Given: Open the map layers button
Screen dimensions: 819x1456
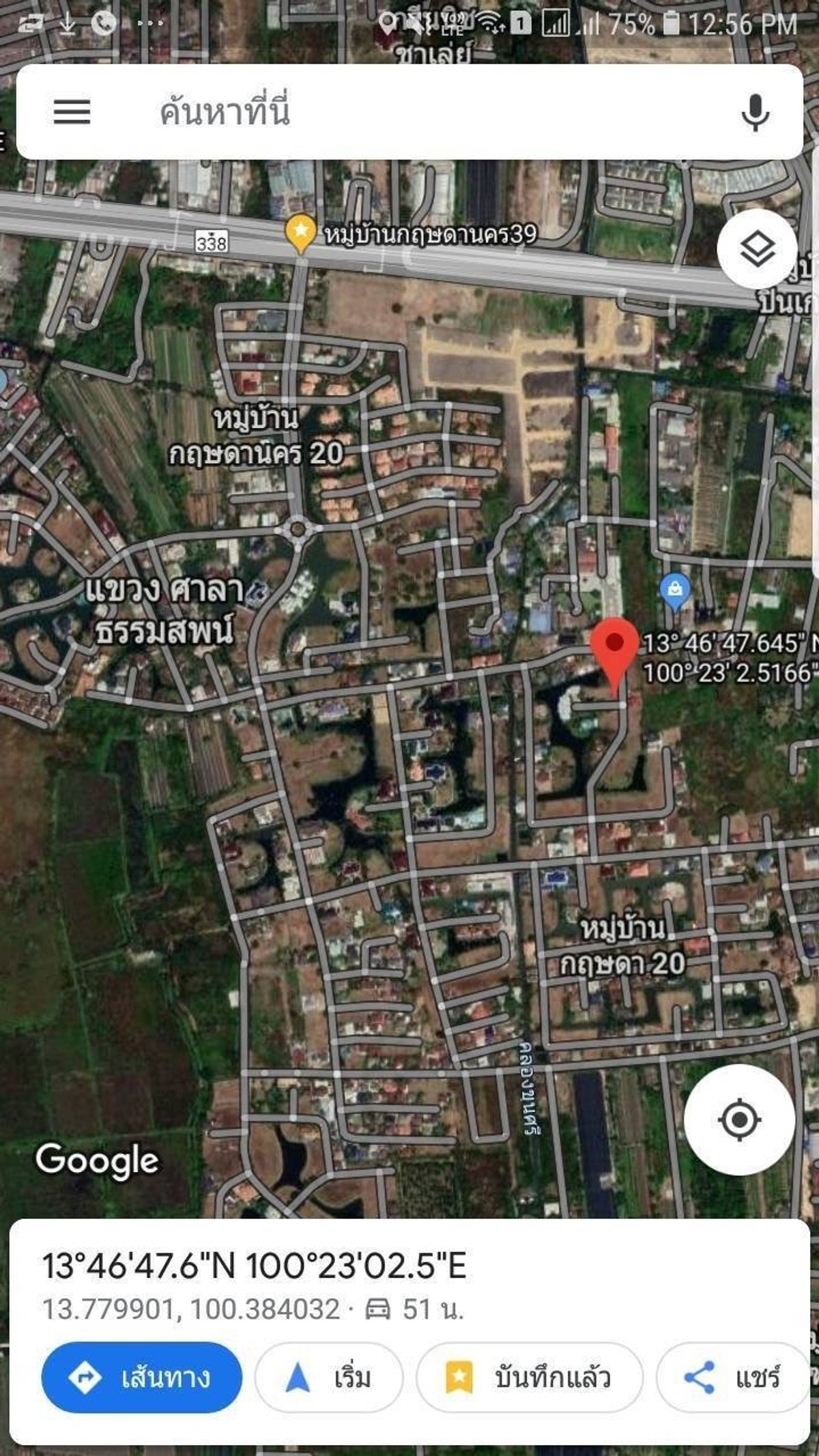Looking at the screenshot, I should (x=757, y=249).
